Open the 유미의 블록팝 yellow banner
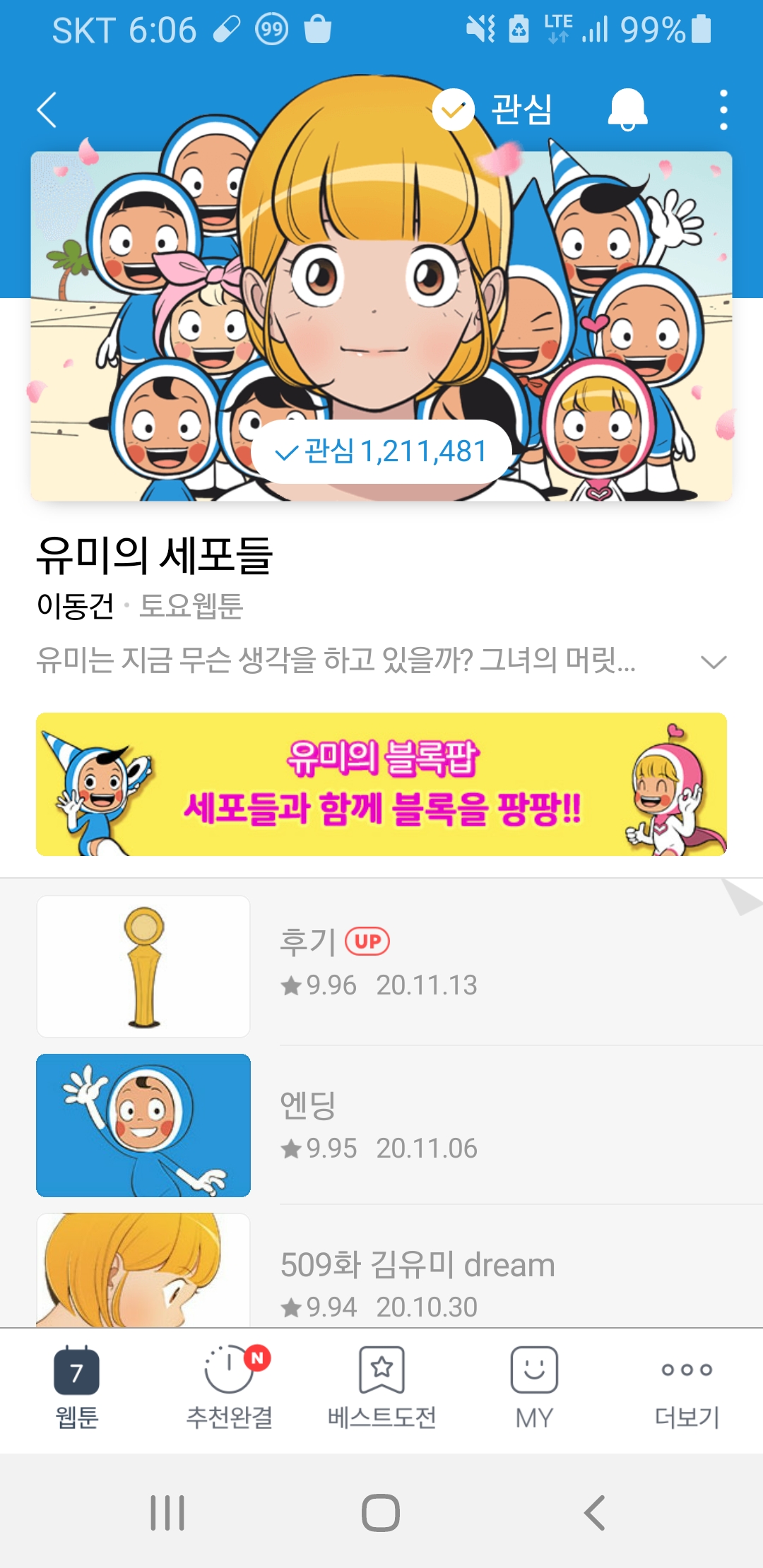This screenshot has width=763, height=1568. coord(381,784)
